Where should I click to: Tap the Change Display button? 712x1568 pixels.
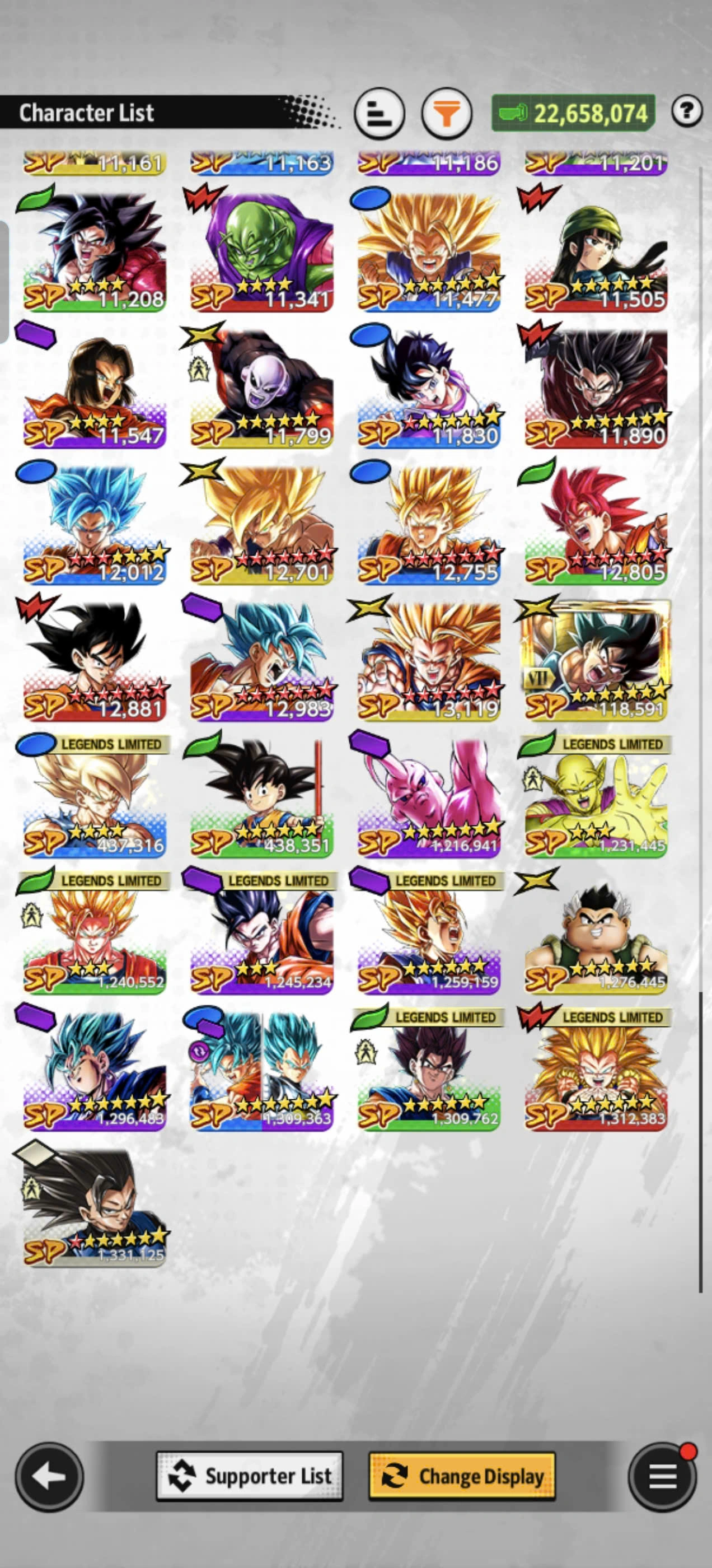click(462, 1476)
